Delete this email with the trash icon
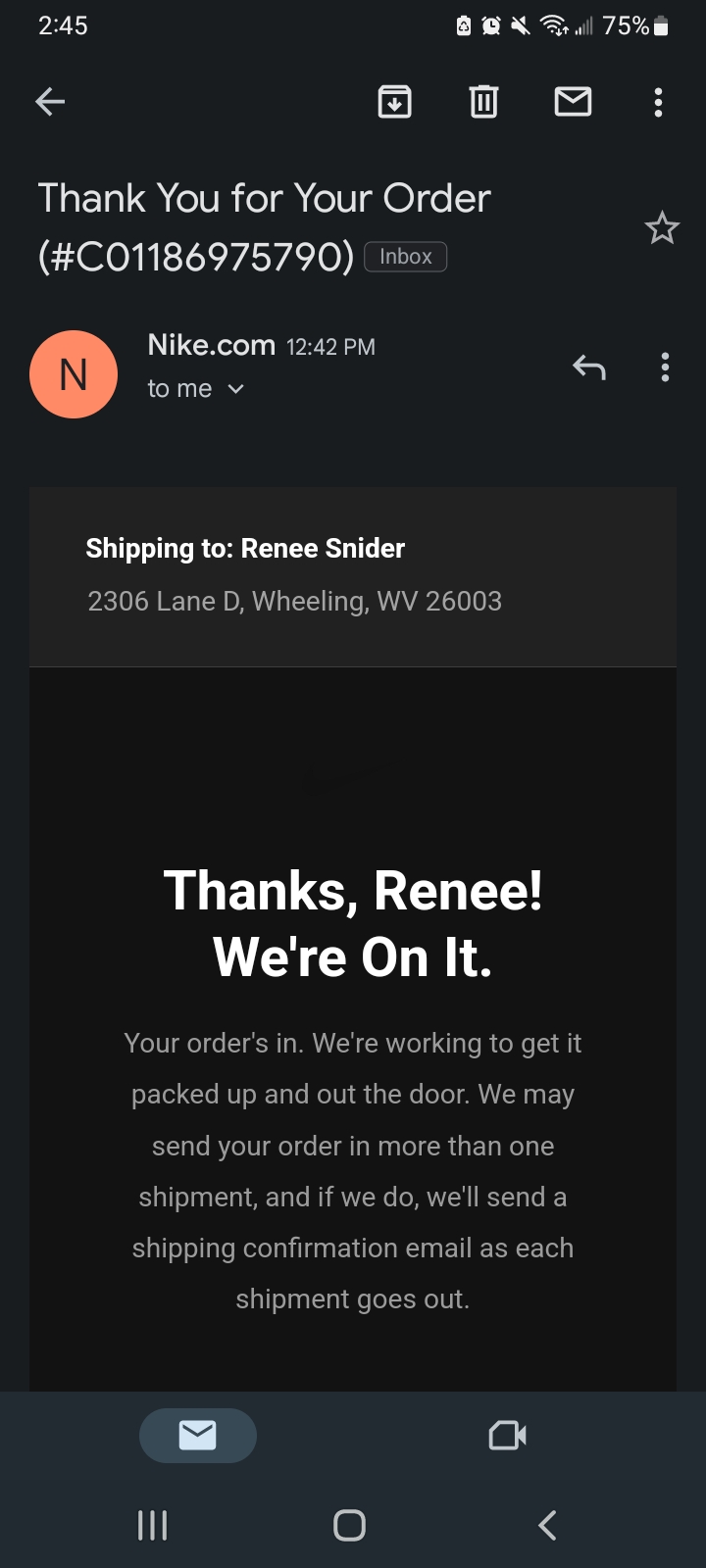The width and height of the screenshot is (706, 1568). [483, 101]
